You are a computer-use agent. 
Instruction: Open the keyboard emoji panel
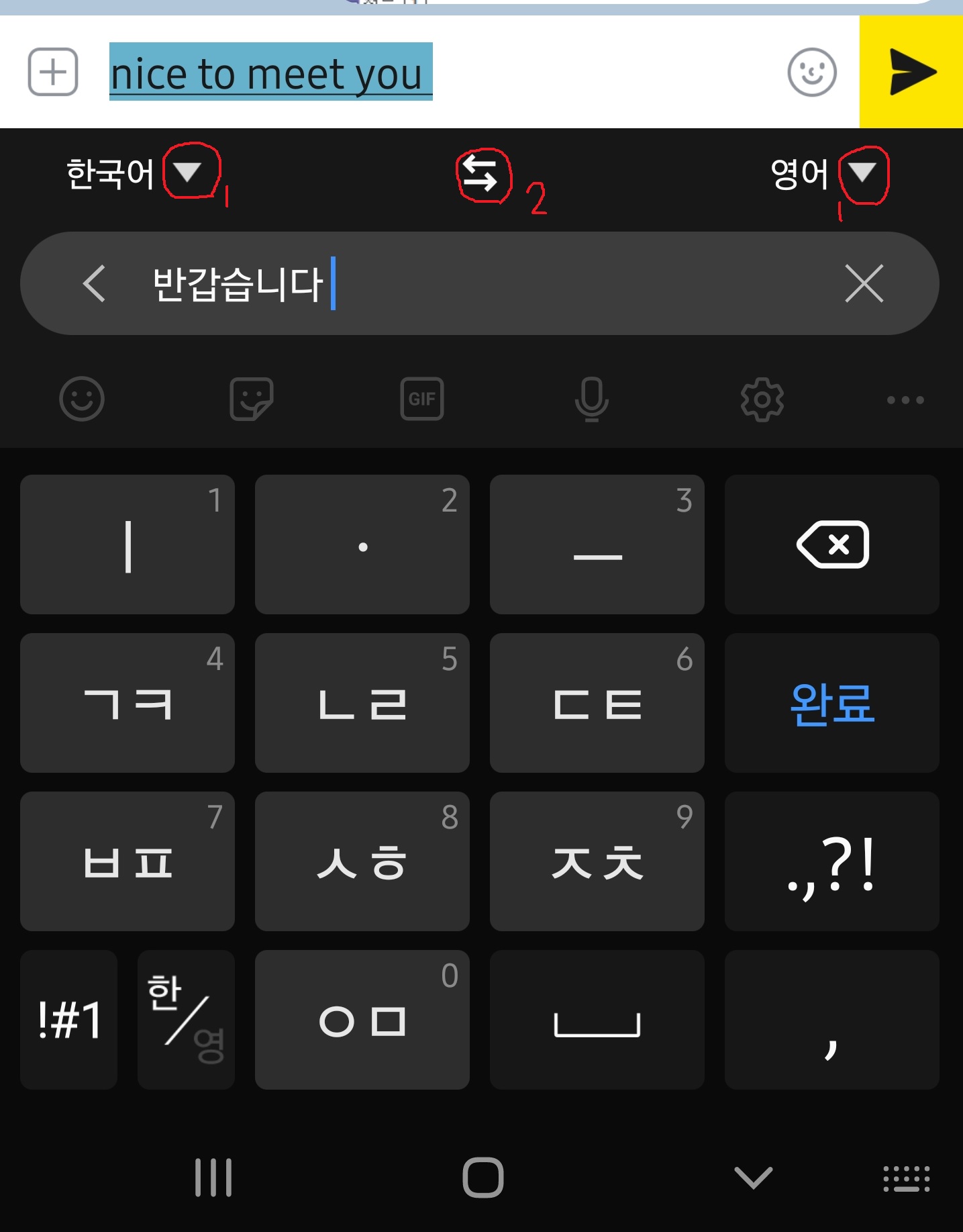tap(82, 399)
